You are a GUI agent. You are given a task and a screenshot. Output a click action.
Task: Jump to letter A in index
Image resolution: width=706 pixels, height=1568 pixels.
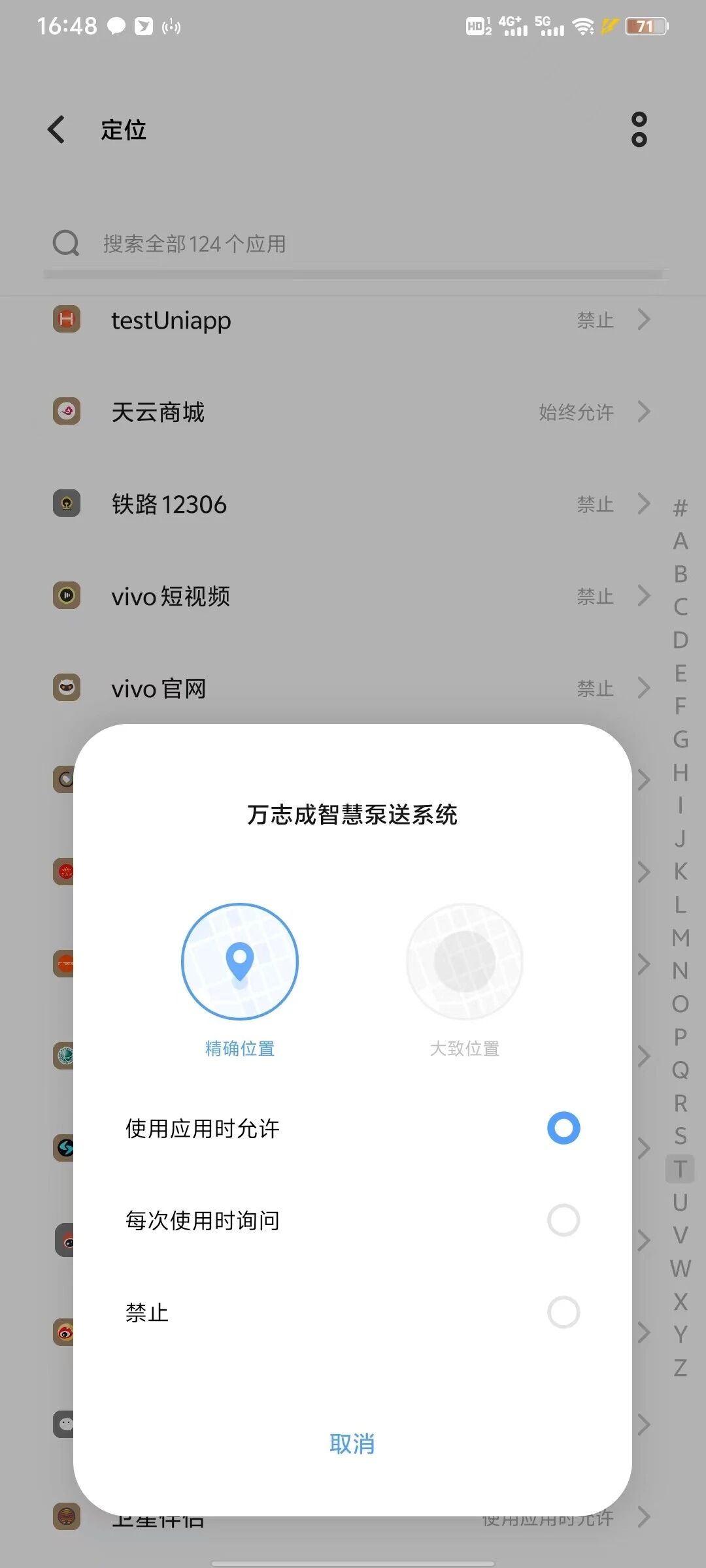point(680,541)
